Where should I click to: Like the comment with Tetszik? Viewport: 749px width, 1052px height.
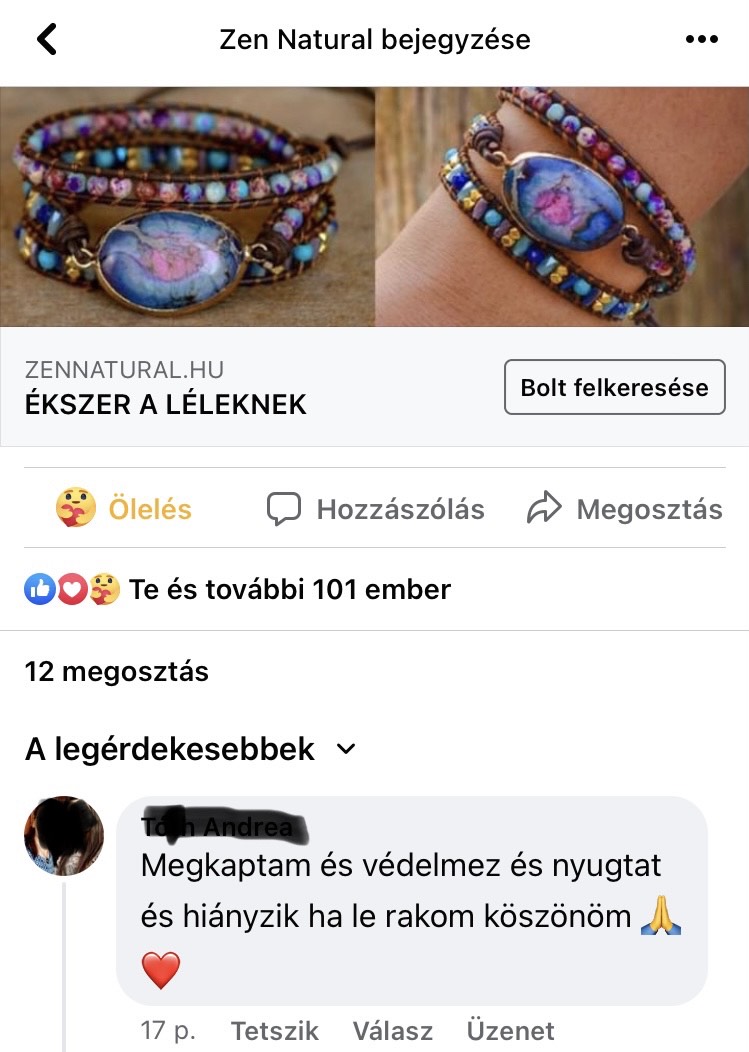coord(274,1031)
